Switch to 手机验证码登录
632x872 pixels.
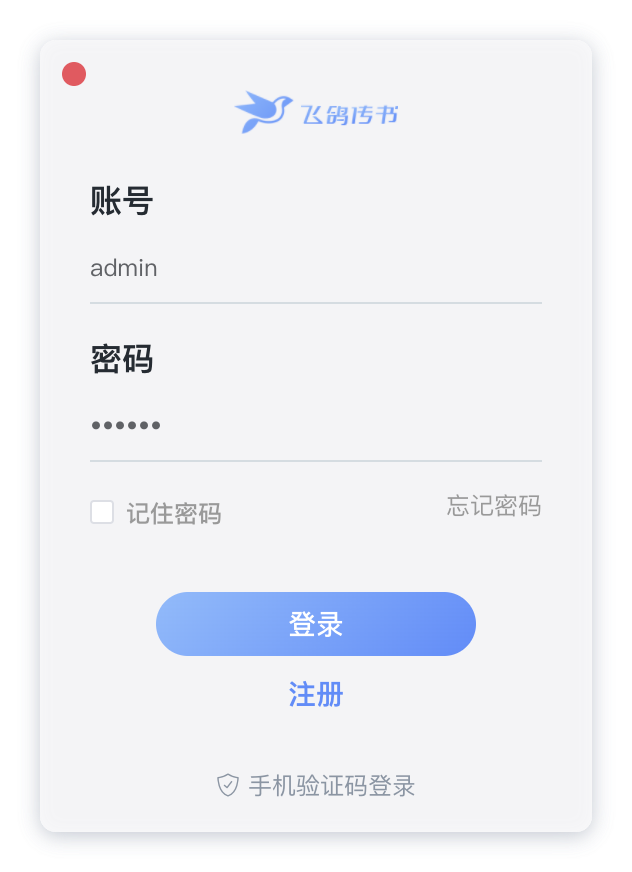(x=316, y=786)
